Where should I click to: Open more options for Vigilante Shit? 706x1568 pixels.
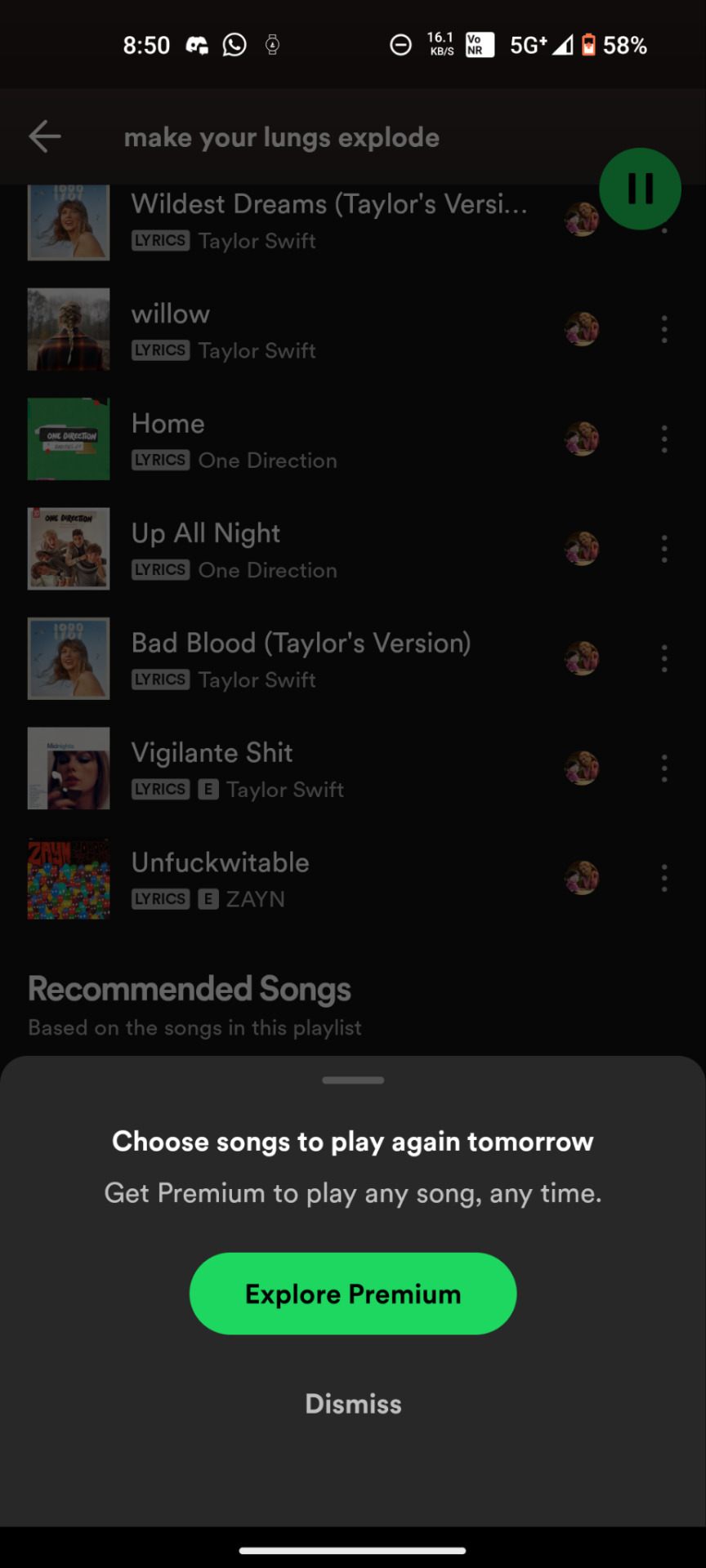tap(664, 768)
